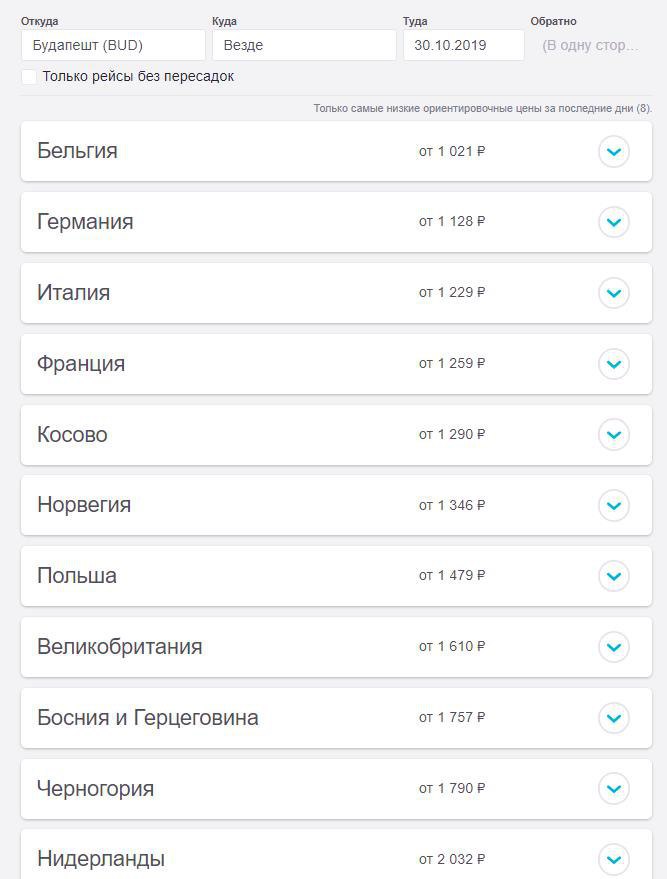Image resolution: width=667 pixels, height=879 pixels.
Task: Expand the Германия row chevron
Action: 613,222
